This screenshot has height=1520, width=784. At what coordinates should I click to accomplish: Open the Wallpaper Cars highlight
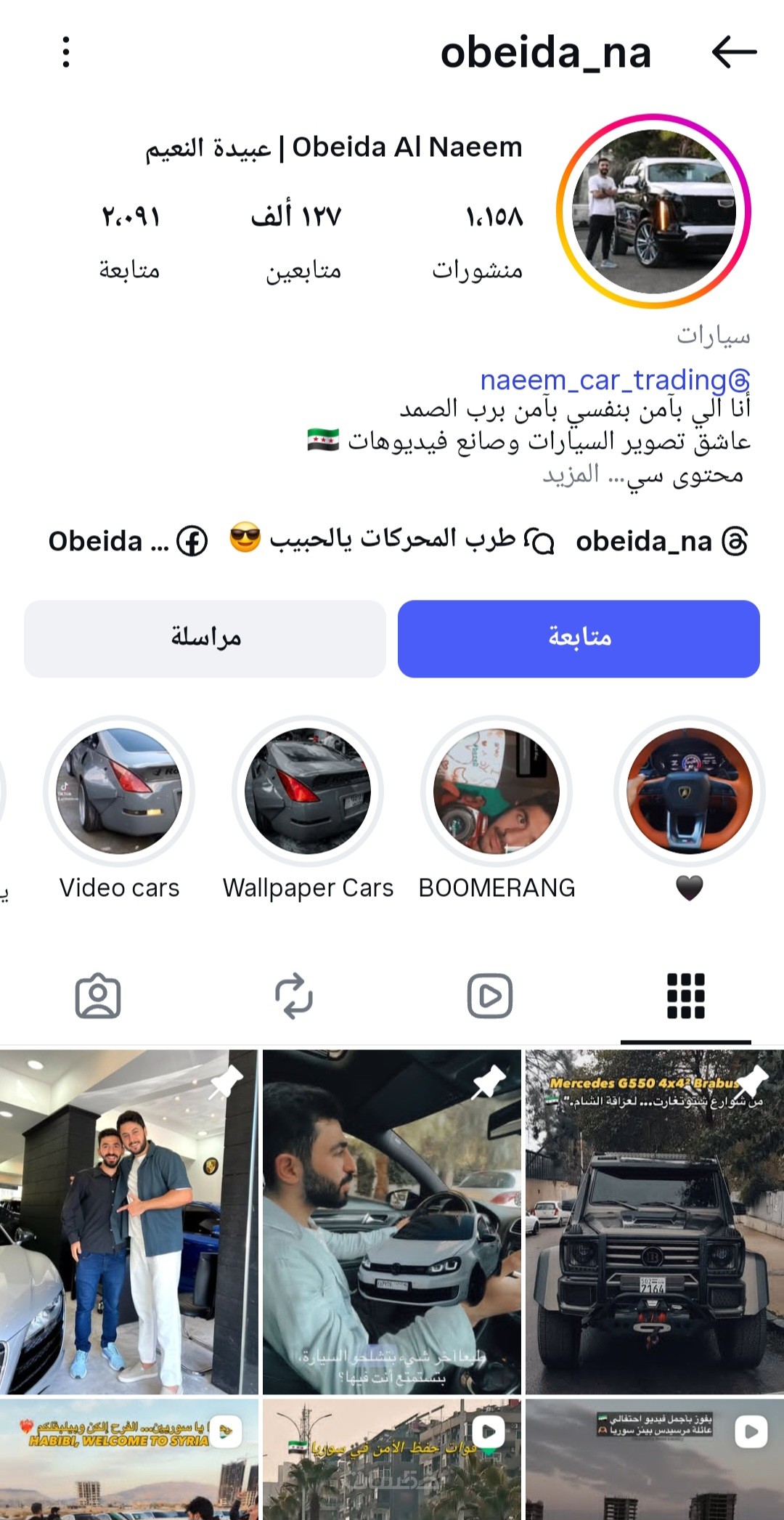pos(308,792)
